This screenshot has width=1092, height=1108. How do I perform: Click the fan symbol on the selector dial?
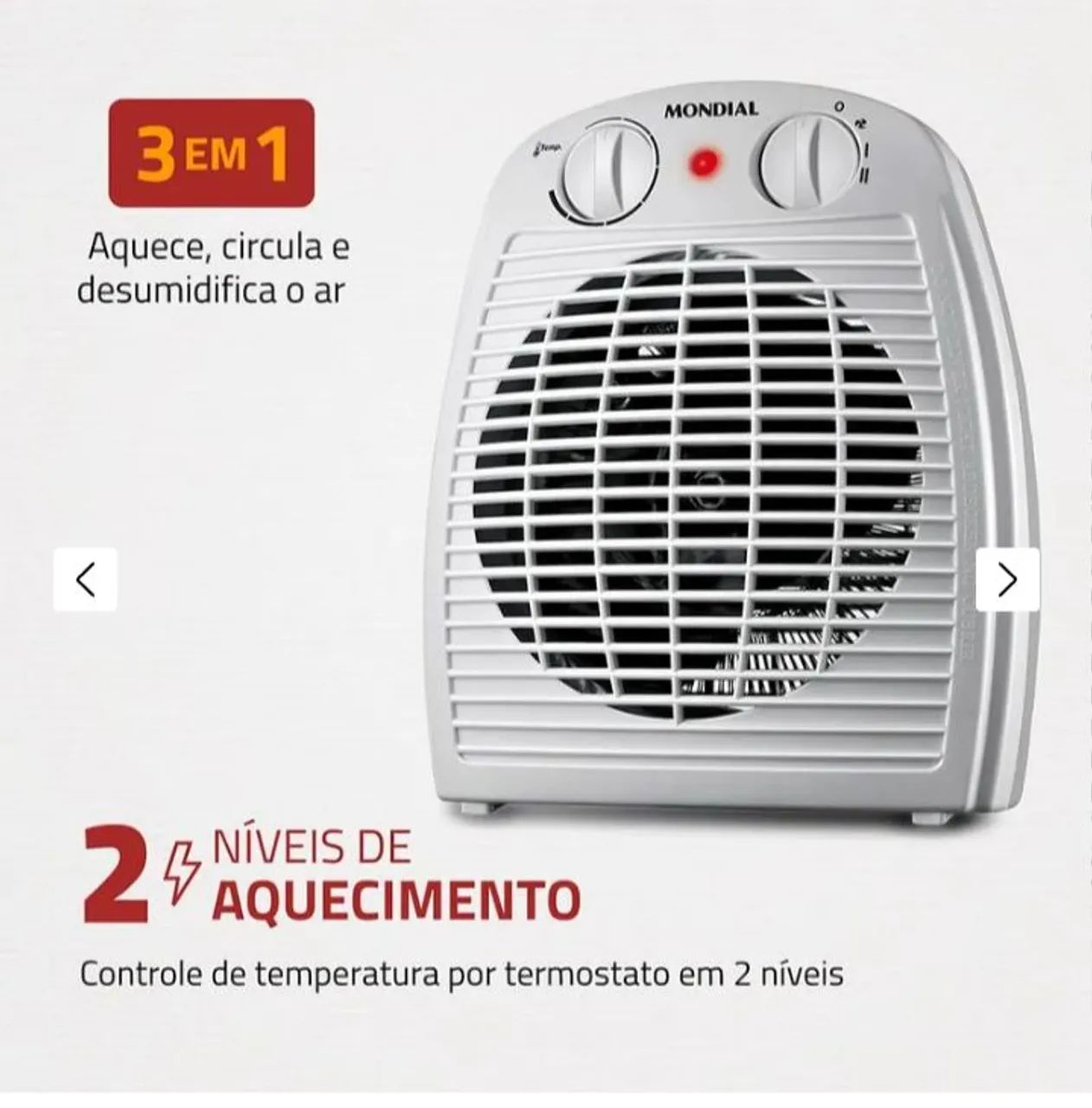click(x=860, y=122)
